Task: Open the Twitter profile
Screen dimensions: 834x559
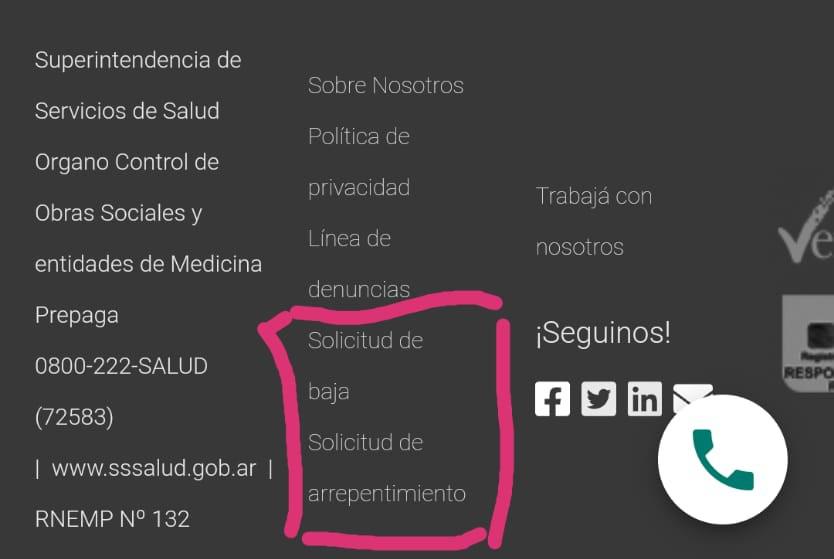Action: coord(598,399)
